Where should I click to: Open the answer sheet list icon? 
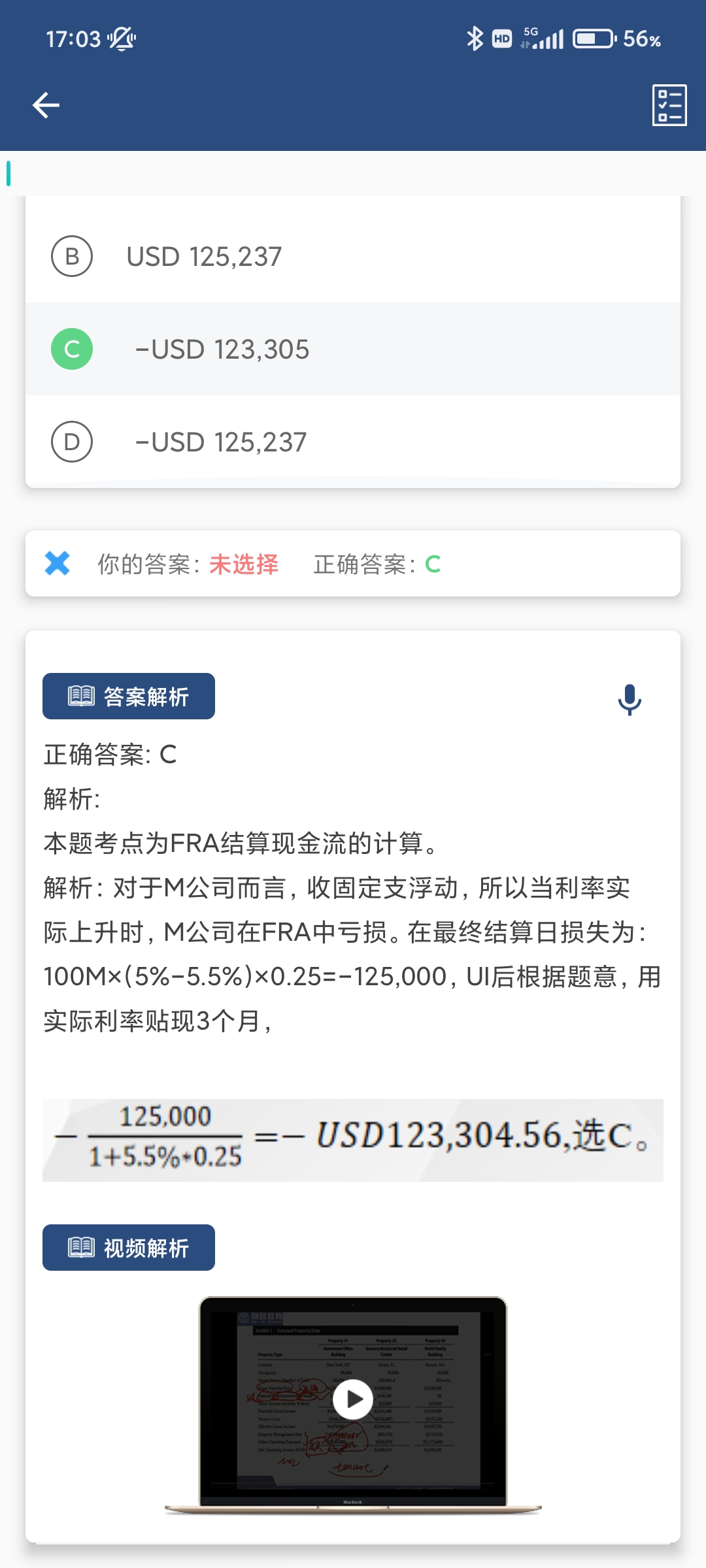669,105
